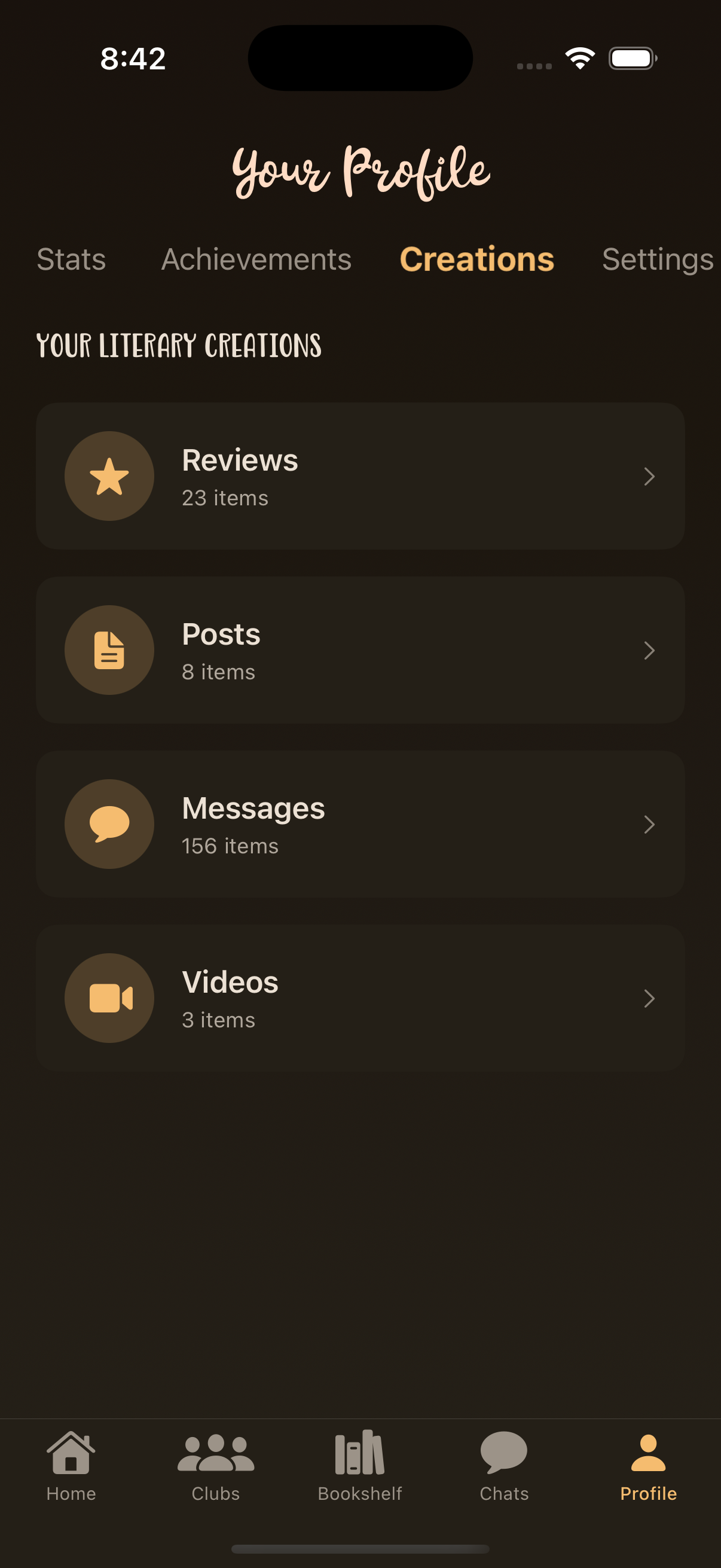
Task: Switch to the Stats tab
Action: point(71,260)
